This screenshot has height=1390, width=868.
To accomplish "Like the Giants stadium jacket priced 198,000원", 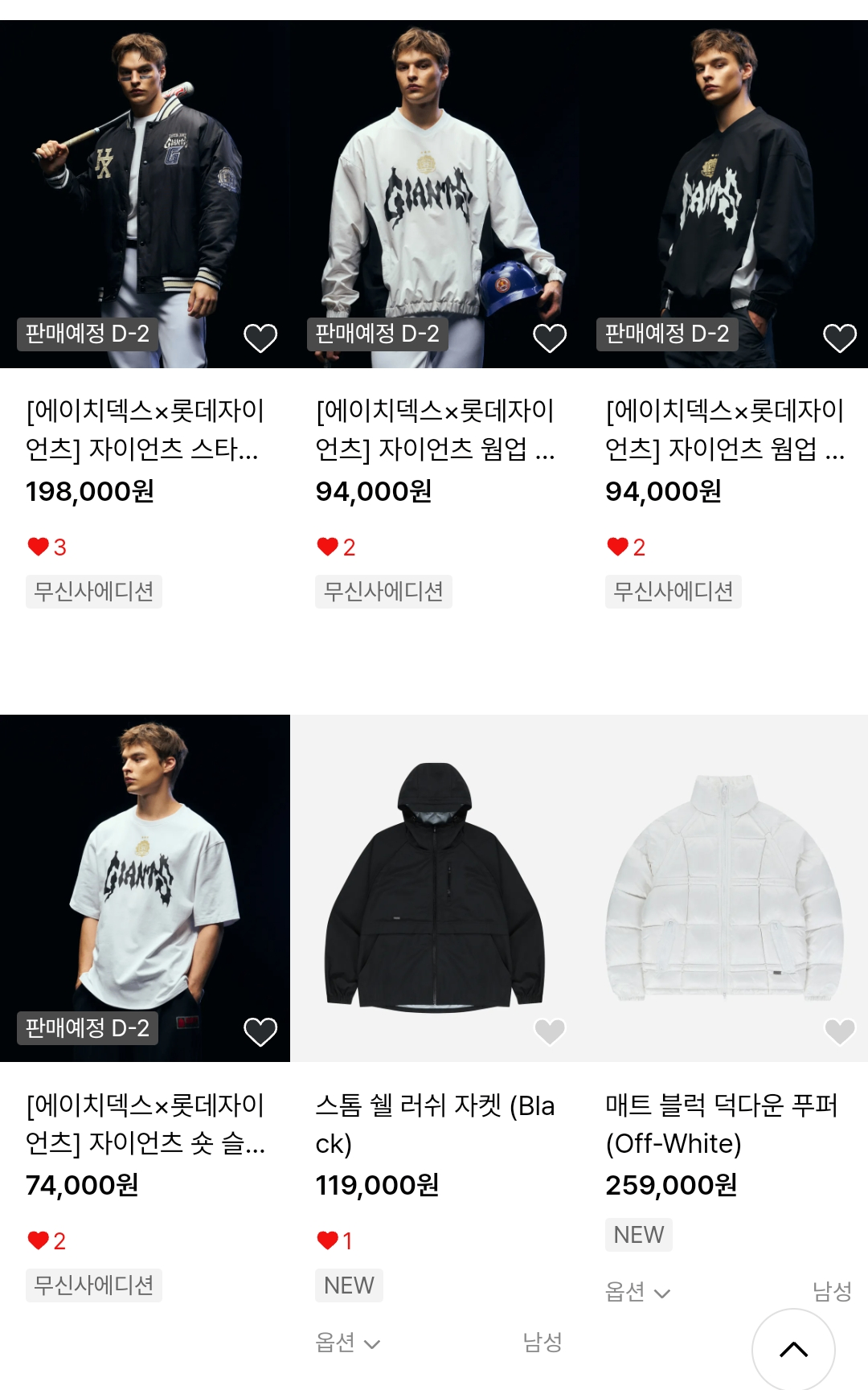I will 260,338.
